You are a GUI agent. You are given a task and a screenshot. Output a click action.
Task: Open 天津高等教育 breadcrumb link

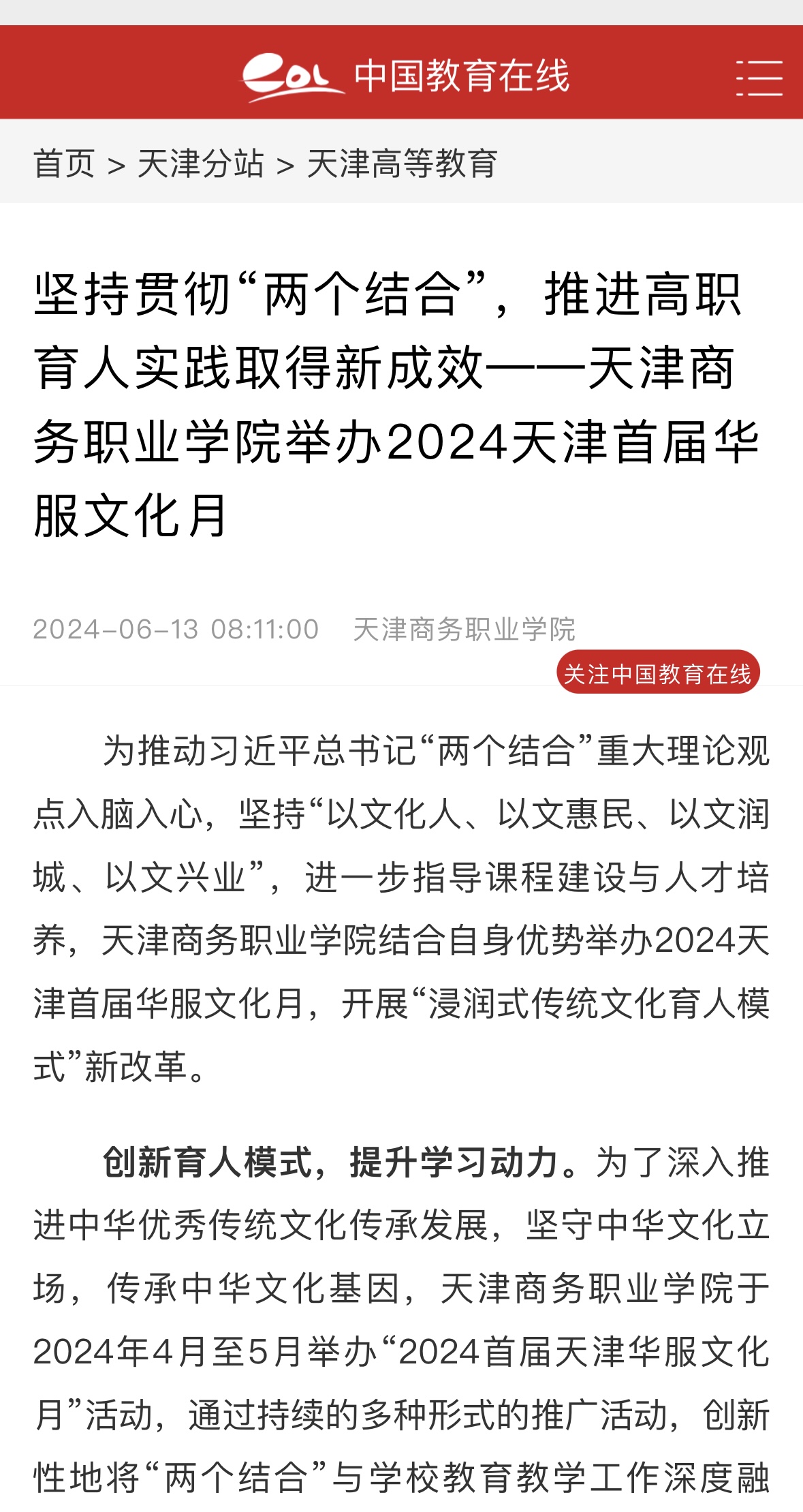click(x=402, y=164)
